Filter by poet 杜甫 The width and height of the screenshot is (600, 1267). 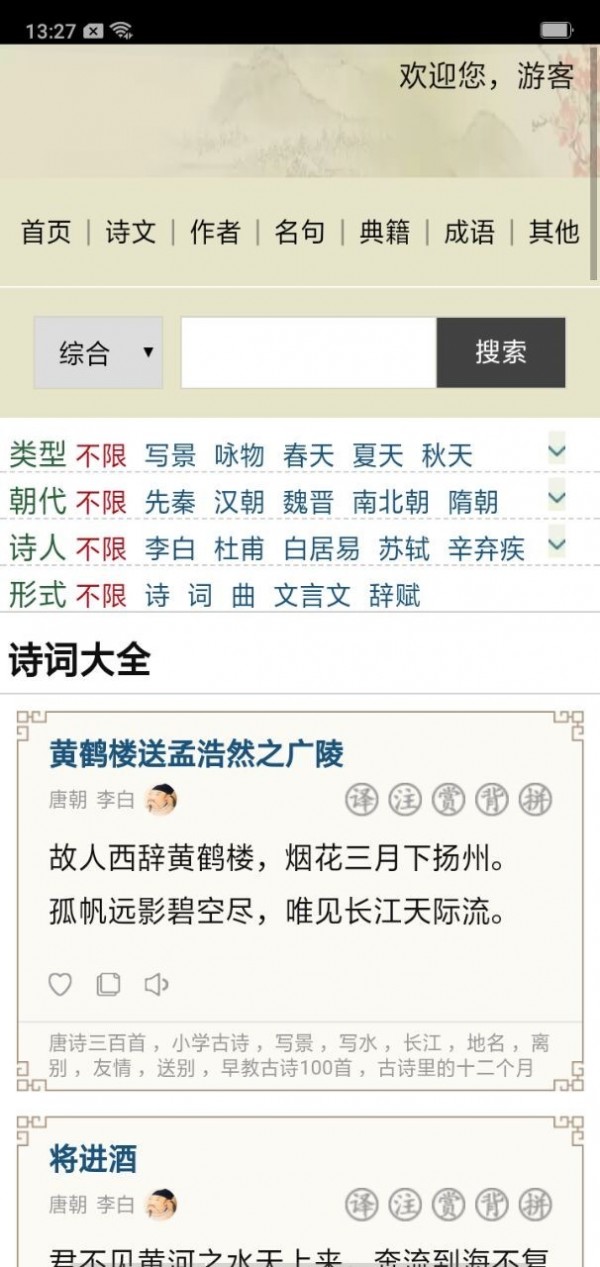point(239,548)
